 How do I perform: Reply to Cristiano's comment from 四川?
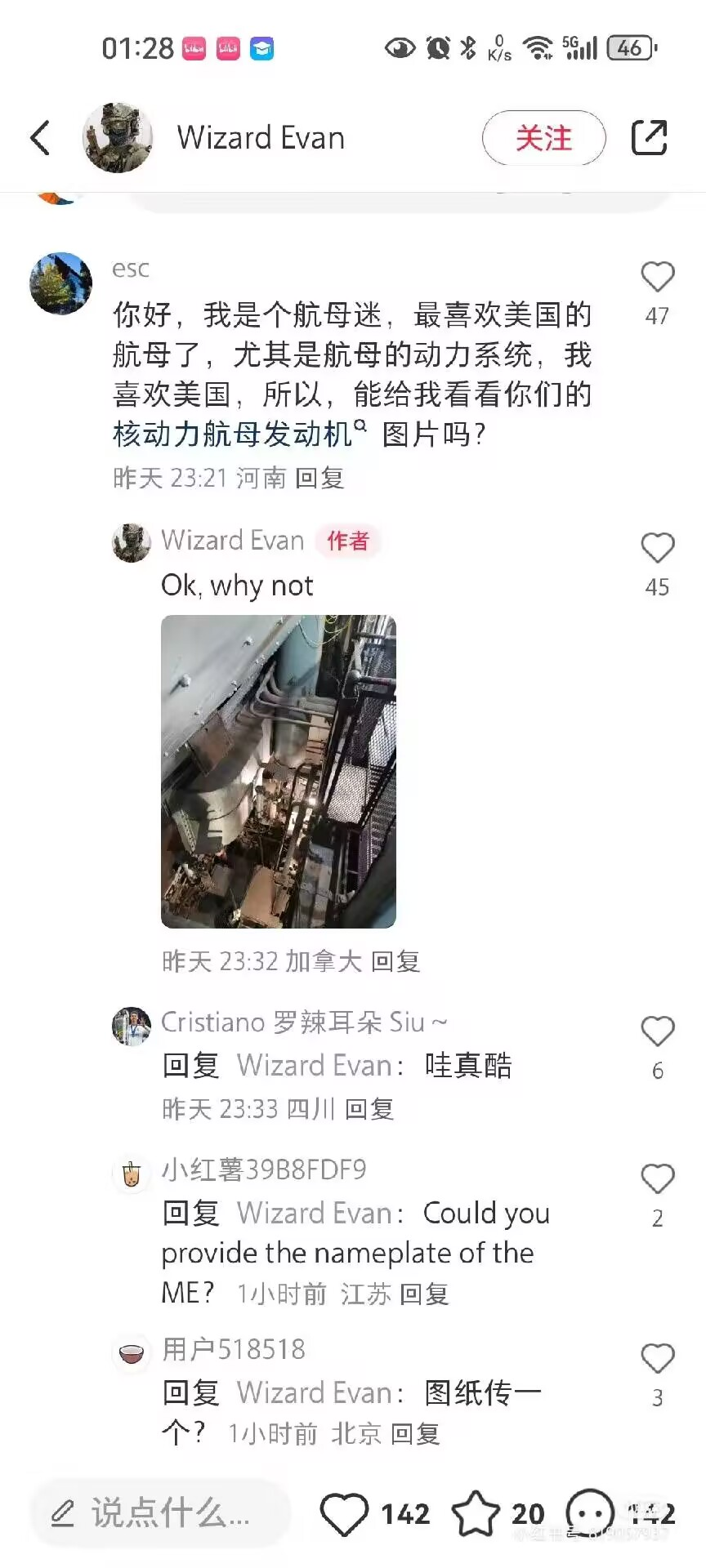coord(369,1109)
